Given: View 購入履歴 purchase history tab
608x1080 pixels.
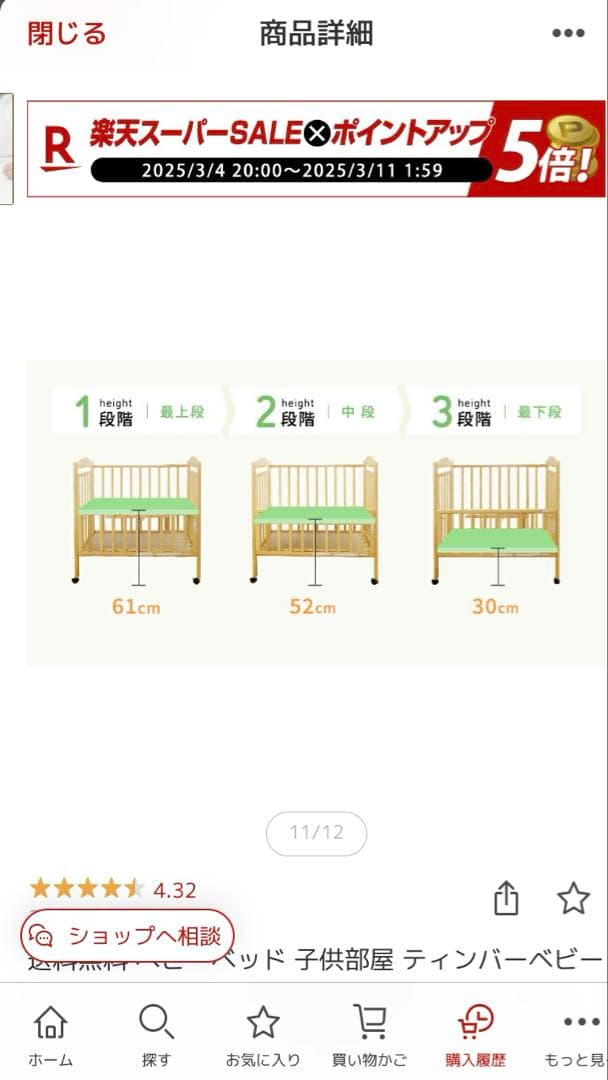Looking at the screenshot, I should [475, 1035].
